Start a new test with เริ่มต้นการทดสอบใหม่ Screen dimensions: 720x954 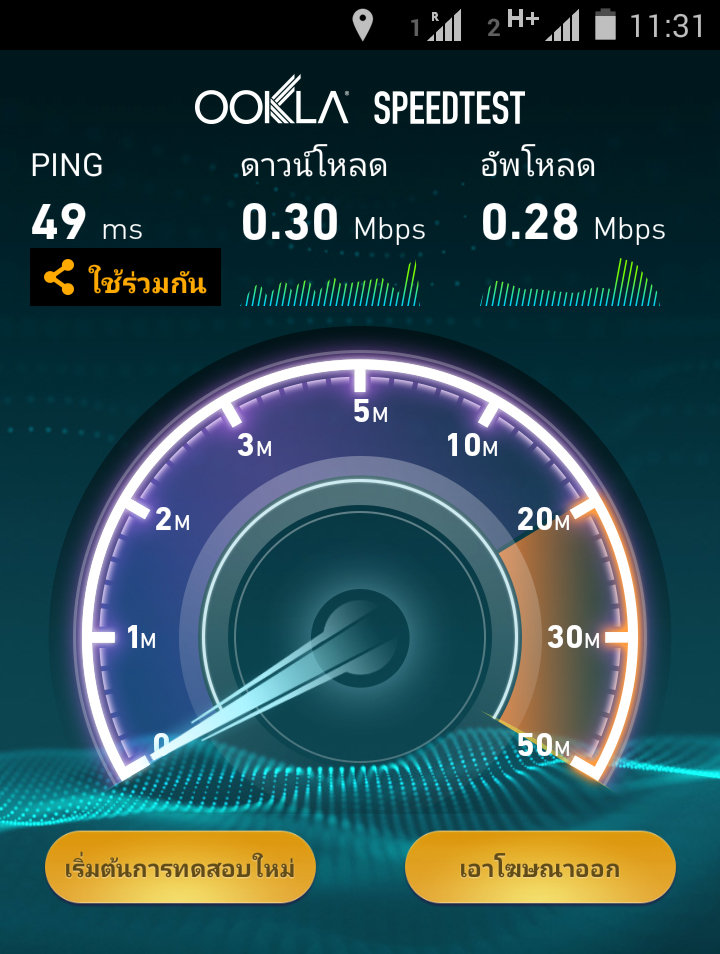coord(180,867)
